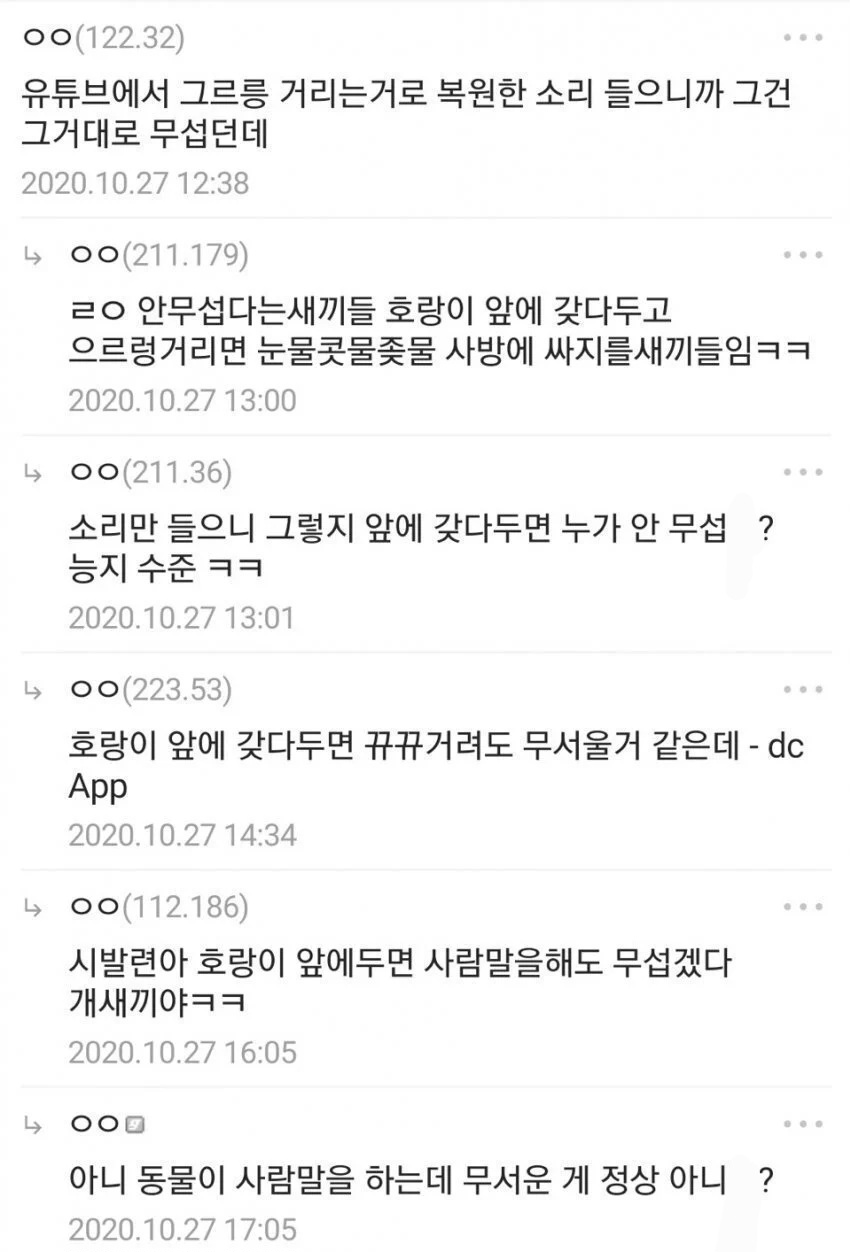Open overflow menu for reply by ㅇㅇ(223.53)
Screen dimensions: 850x1252
click(803, 690)
